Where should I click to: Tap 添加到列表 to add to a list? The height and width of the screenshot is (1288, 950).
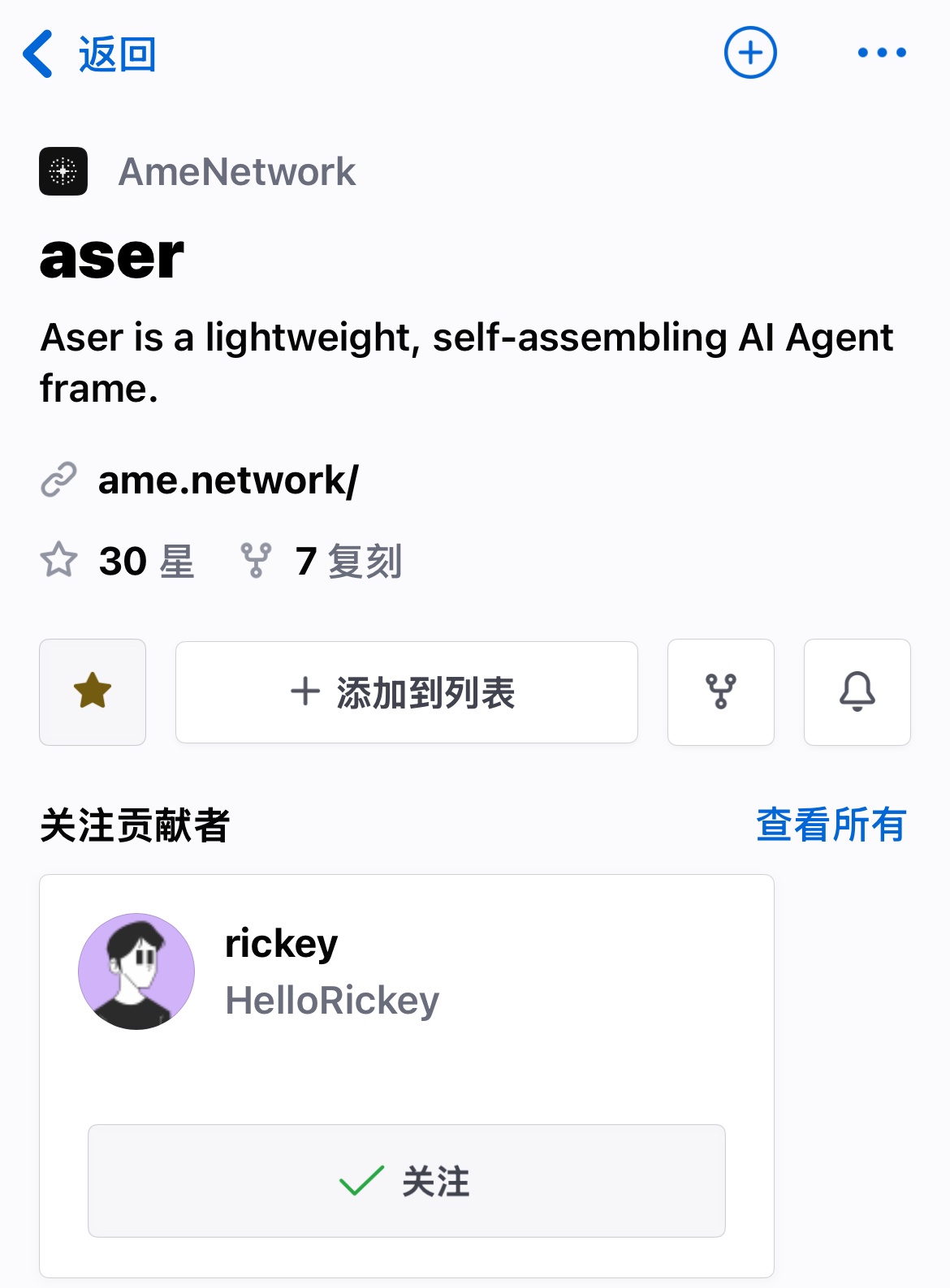coord(406,692)
